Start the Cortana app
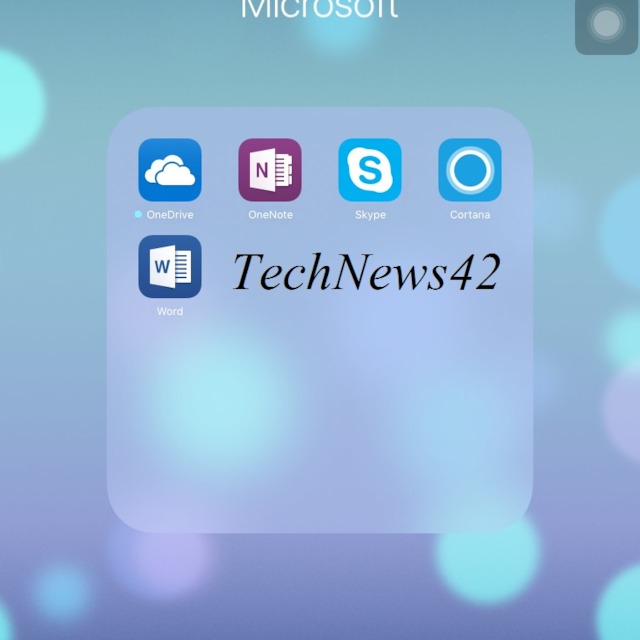Image resolution: width=640 pixels, height=640 pixels. pyautogui.click(x=470, y=170)
